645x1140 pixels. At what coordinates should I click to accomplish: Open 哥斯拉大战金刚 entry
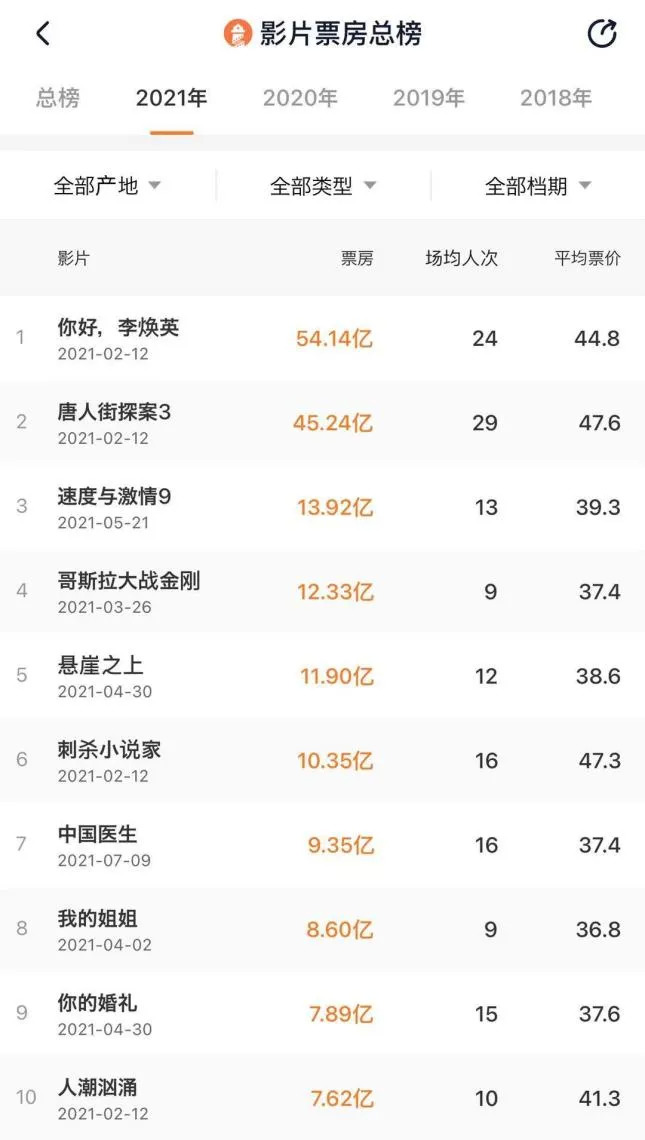(x=129, y=591)
